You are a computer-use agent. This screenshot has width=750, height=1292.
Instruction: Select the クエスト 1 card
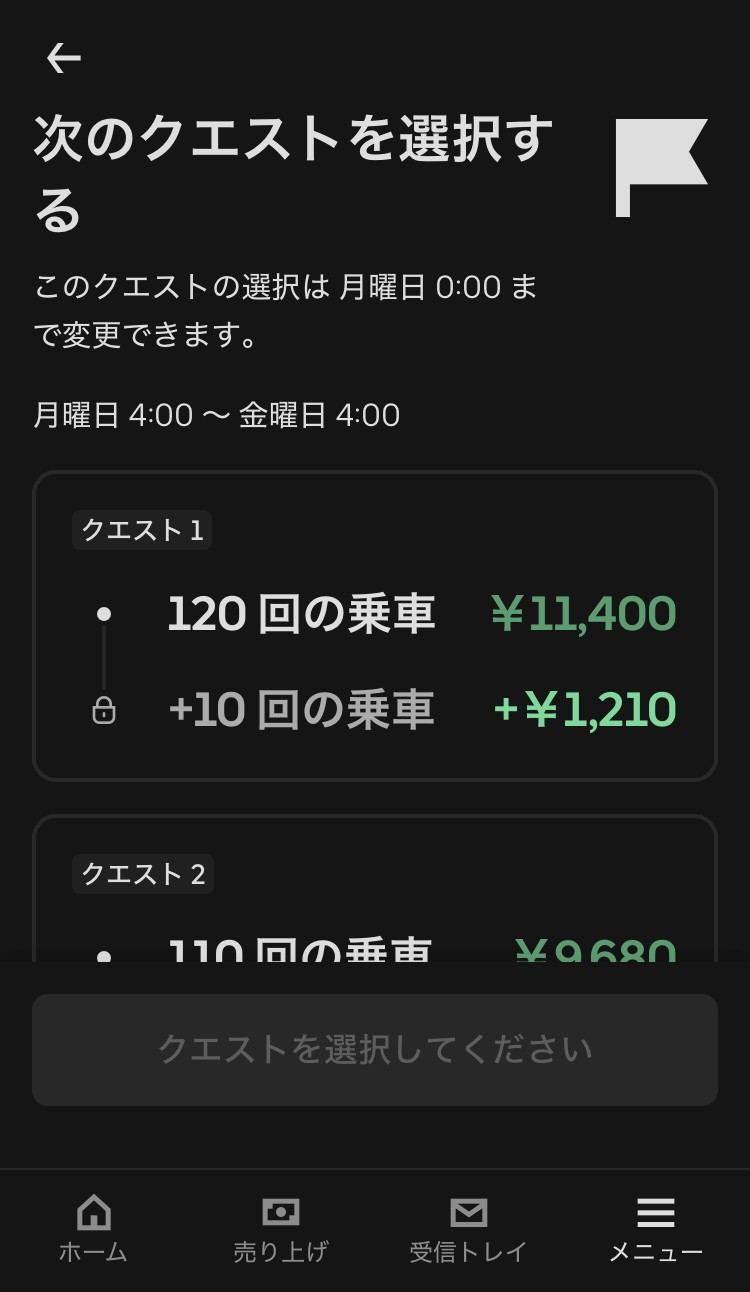(x=375, y=626)
